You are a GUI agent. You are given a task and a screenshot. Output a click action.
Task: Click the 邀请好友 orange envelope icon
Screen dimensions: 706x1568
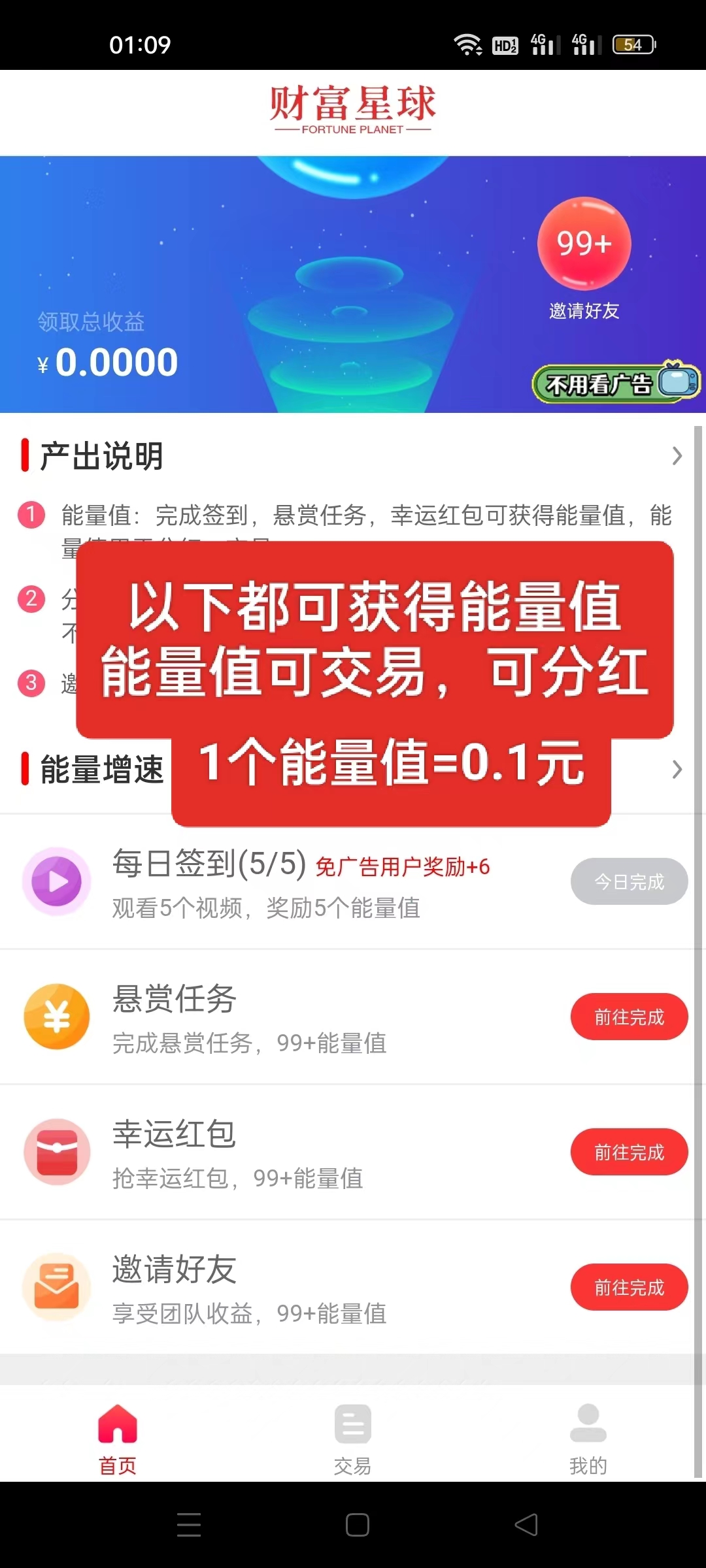(56, 1287)
